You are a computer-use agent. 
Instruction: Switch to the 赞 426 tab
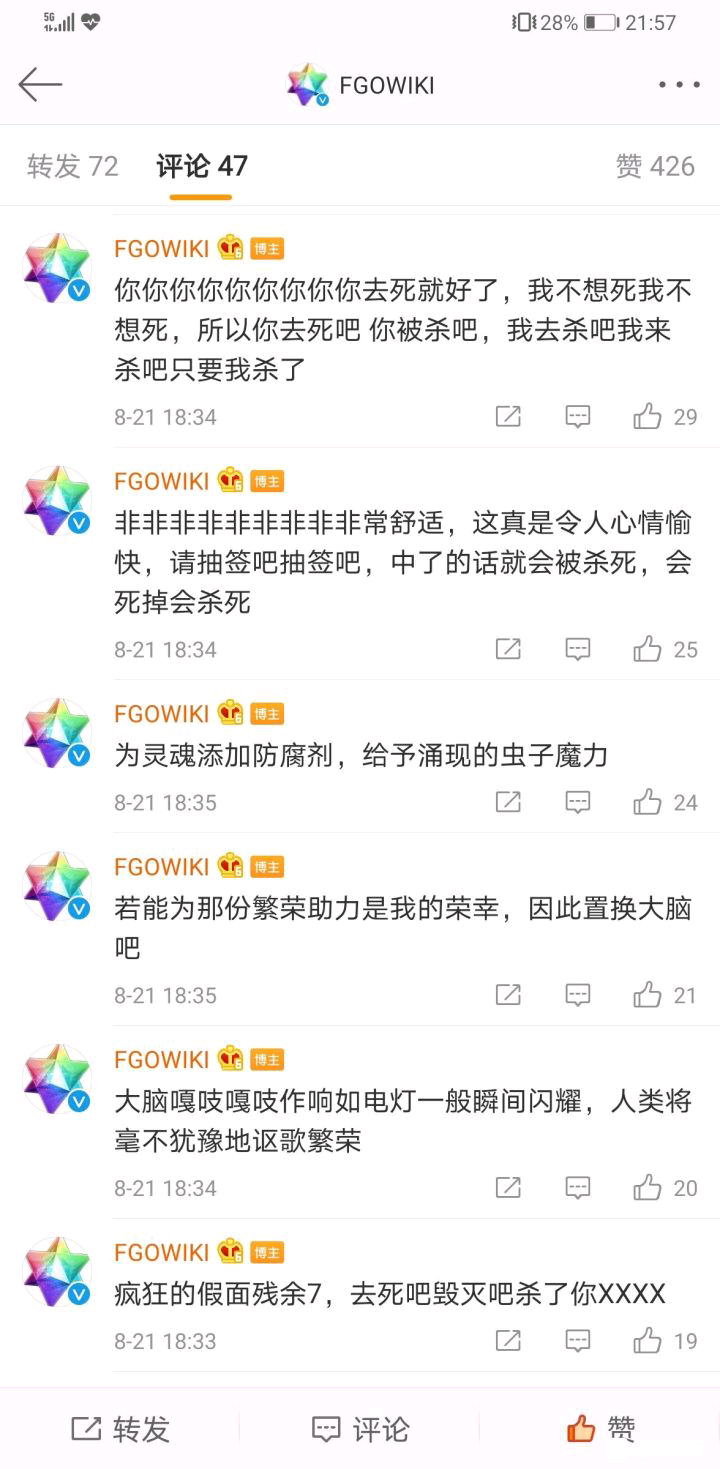point(655,166)
